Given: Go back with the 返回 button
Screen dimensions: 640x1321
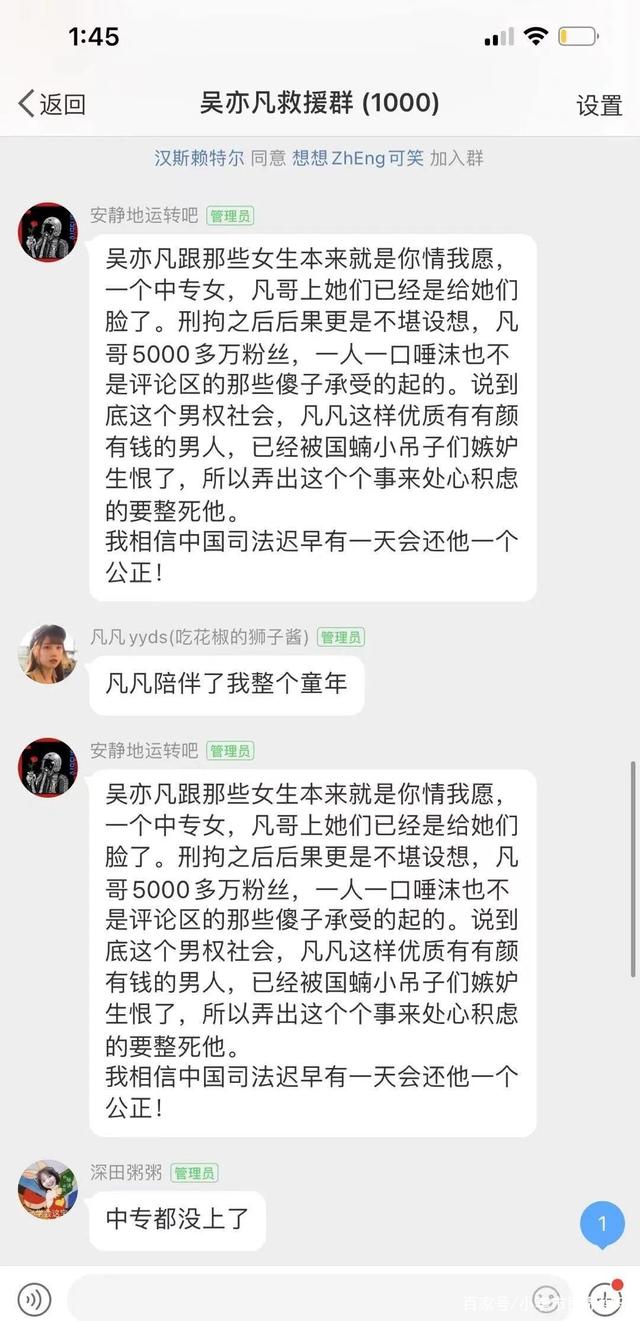Looking at the screenshot, I should coord(52,104).
